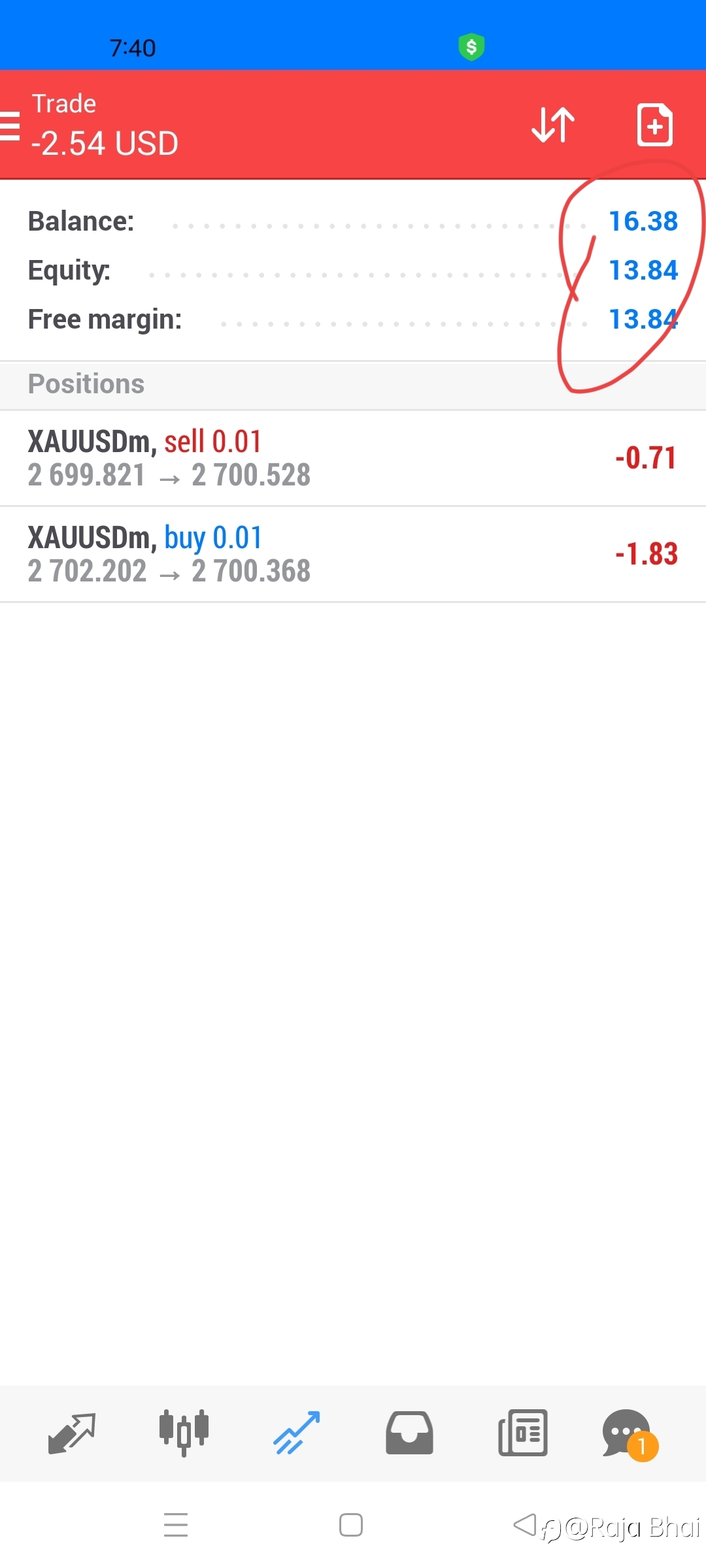Tap the system home button

(x=351, y=1525)
